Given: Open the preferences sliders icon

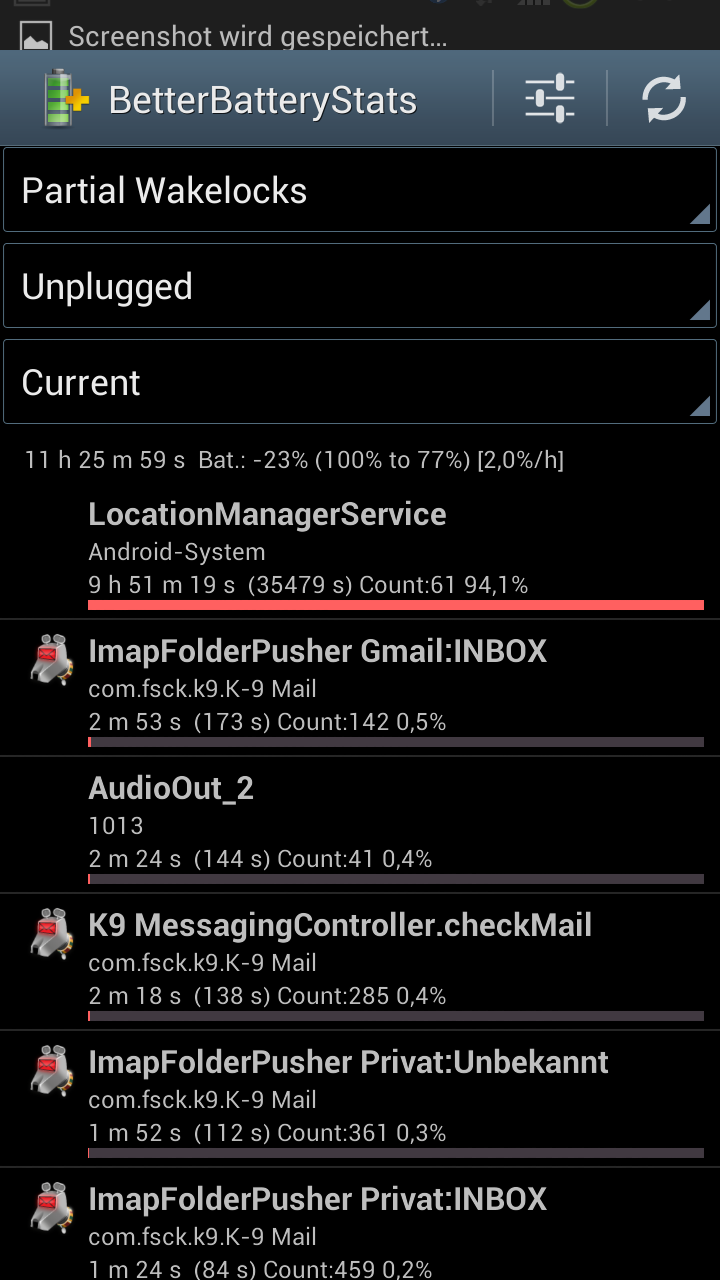Looking at the screenshot, I should click(550, 99).
